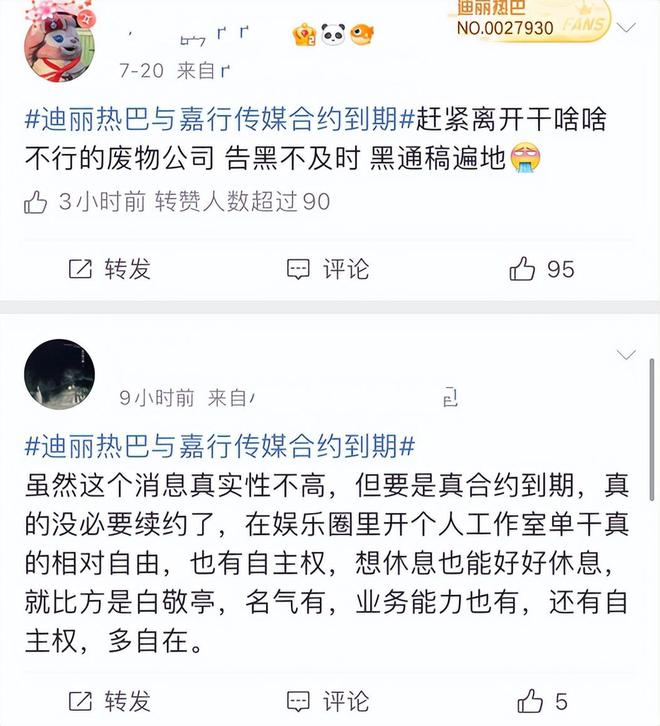This screenshot has width=660, height=726.
Task: Expand the chevron menu on the second post
Action: (x=627, y=354)
